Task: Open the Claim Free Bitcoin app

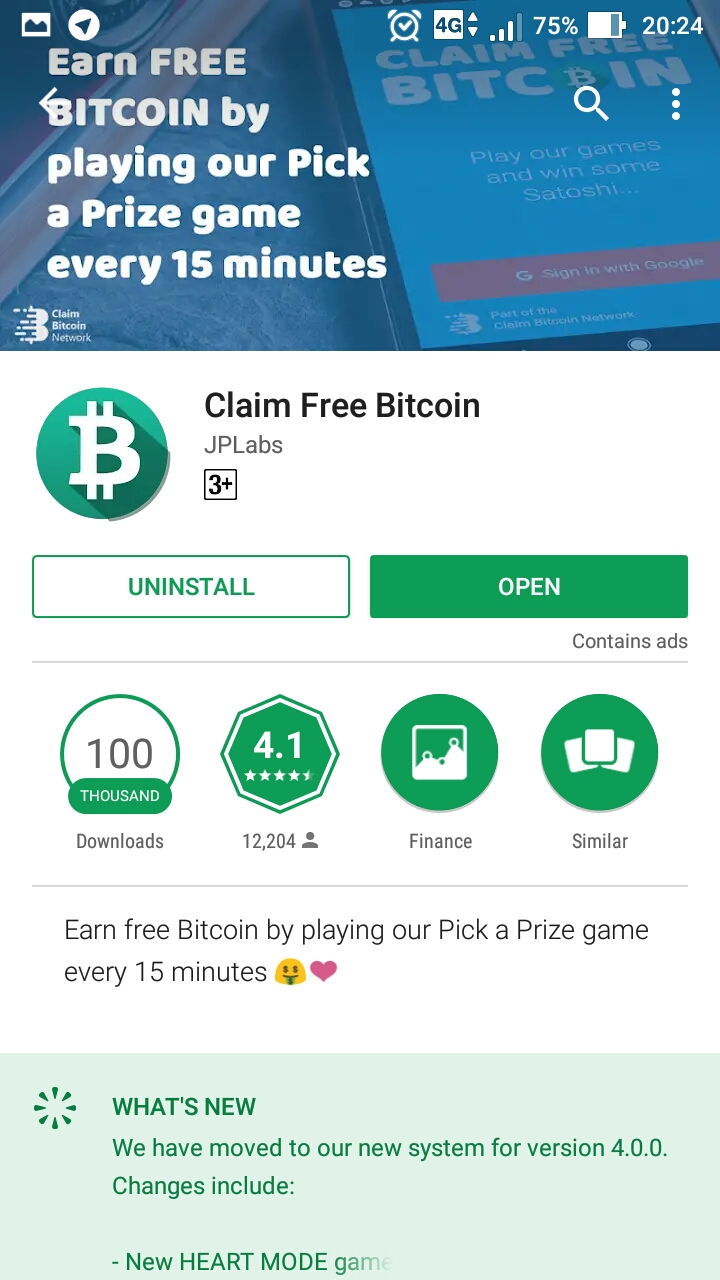Action: coord(529,587)
